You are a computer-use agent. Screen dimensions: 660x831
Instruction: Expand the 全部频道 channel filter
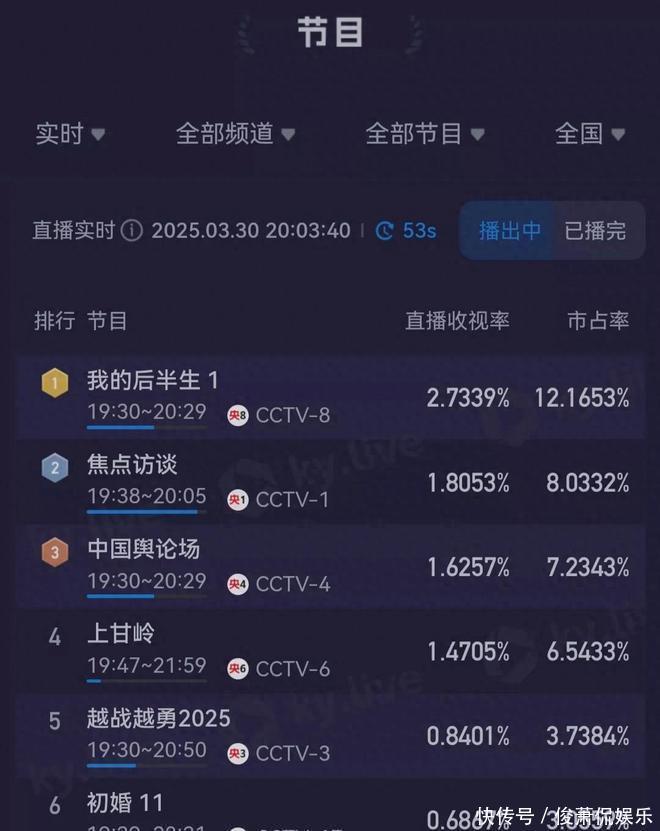click(235, 134)
